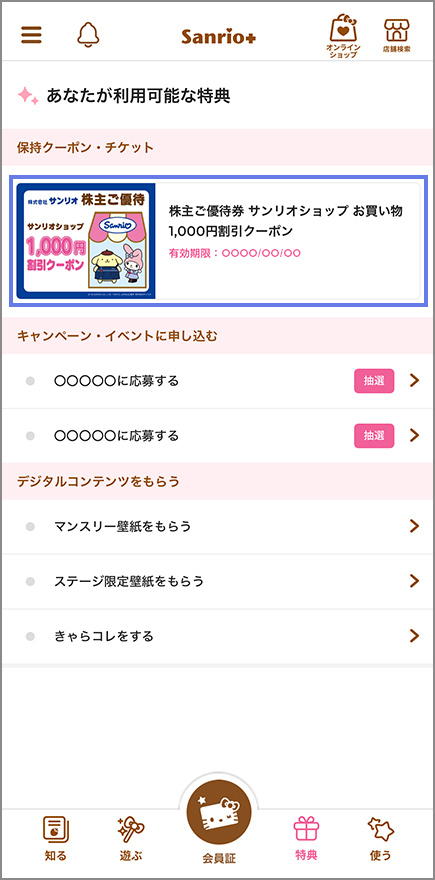Open マンスリー壁紙をもらう row

[218, 526]
